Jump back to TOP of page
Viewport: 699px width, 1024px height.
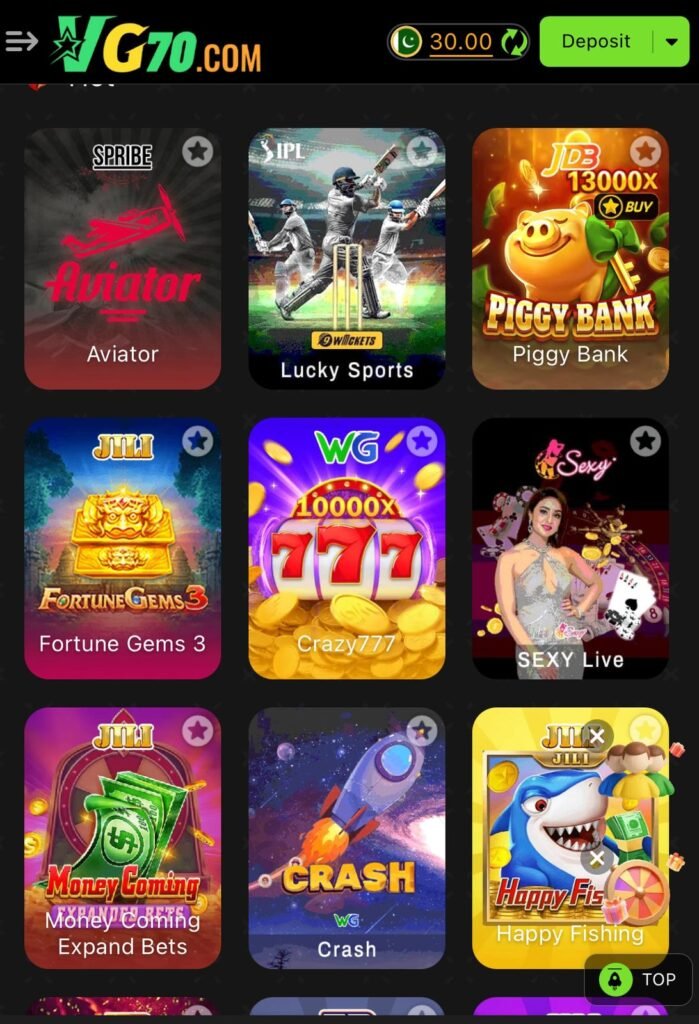click(638, 979)
